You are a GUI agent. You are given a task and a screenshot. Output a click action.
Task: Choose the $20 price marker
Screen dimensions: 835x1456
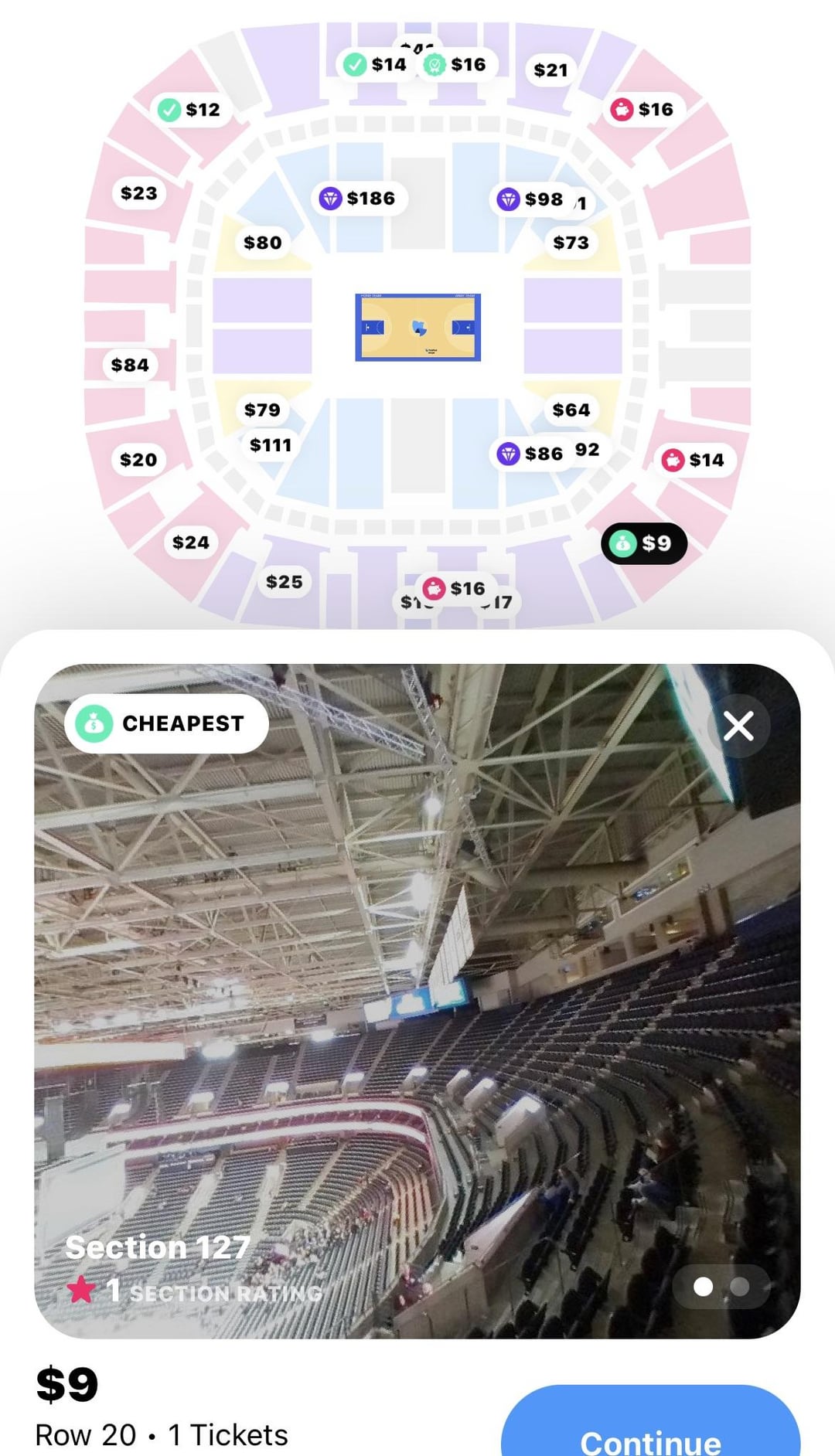click(138, 460)
